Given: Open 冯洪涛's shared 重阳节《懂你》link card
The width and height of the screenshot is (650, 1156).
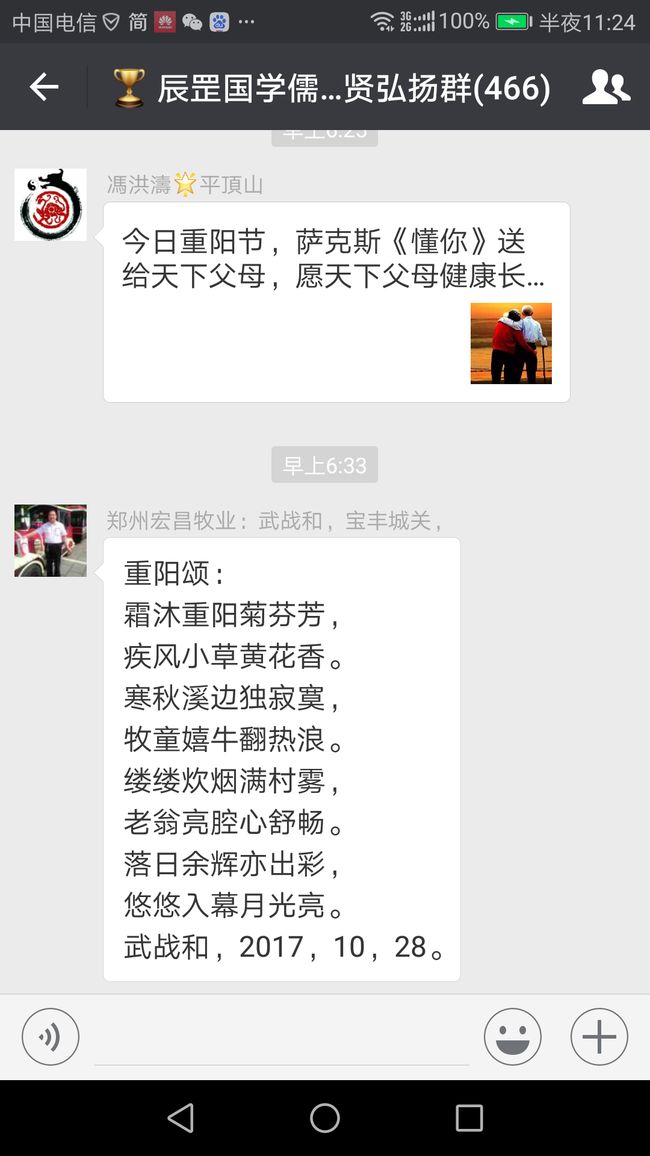Looking at the screenshot, I should pyautogui.click(x=337, y=302).
